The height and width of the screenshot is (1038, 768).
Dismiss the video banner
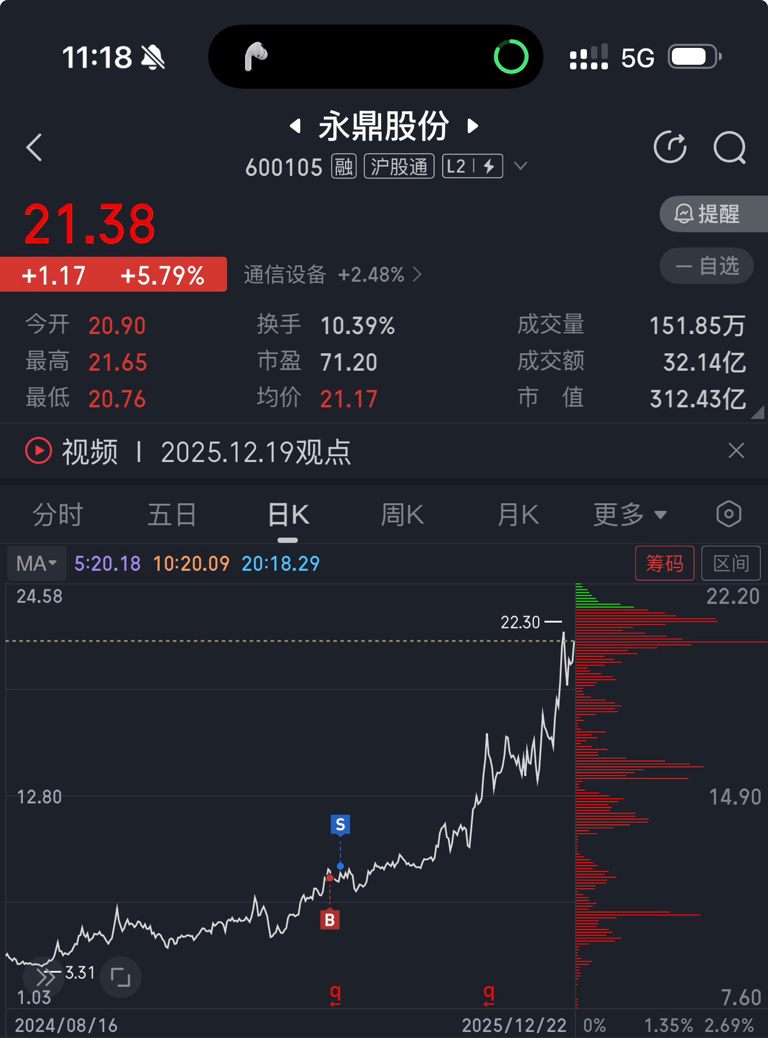[736, 451]
